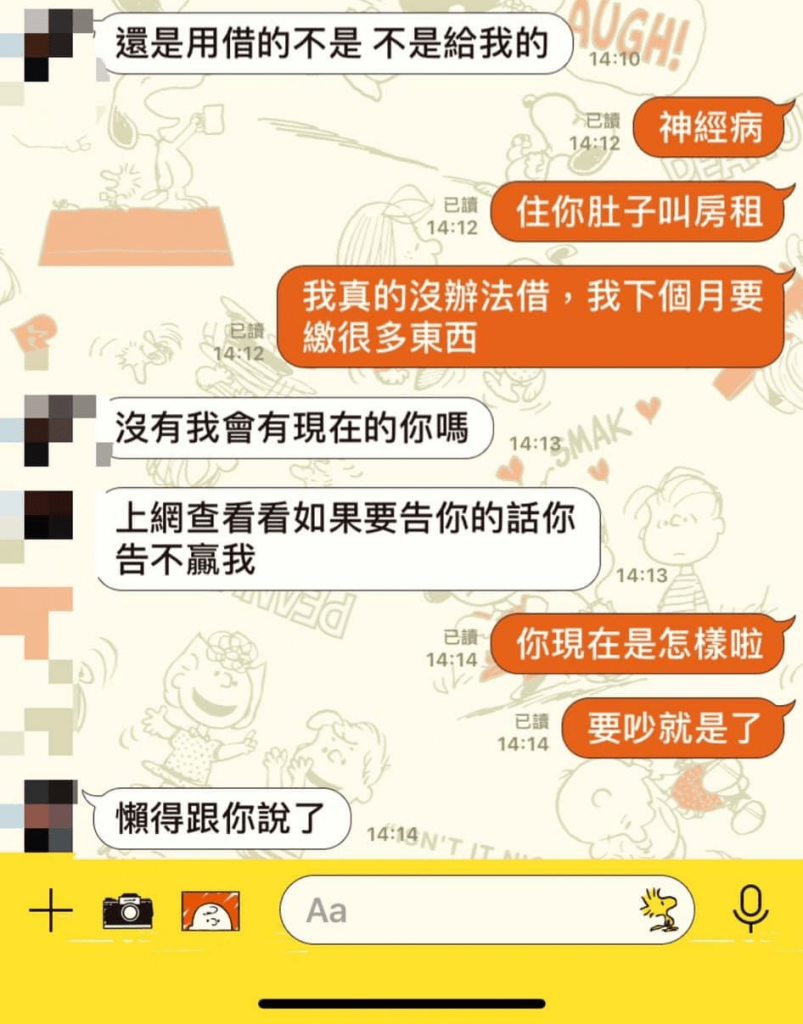Open the sticker and emoji picker
This screenshot has width=803, height=1024.
click(x=658, y=910)
